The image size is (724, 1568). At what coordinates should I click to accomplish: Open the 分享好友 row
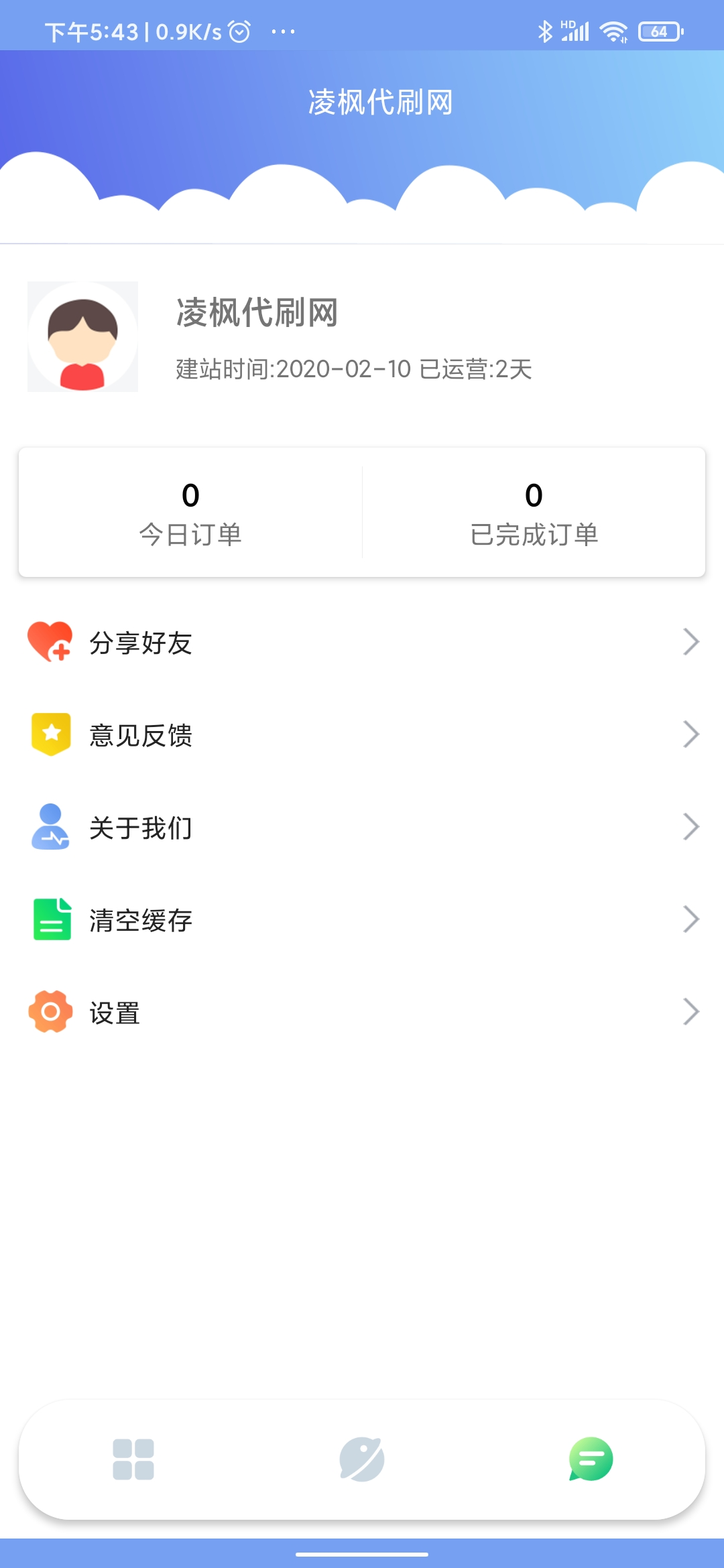point(362,643)
